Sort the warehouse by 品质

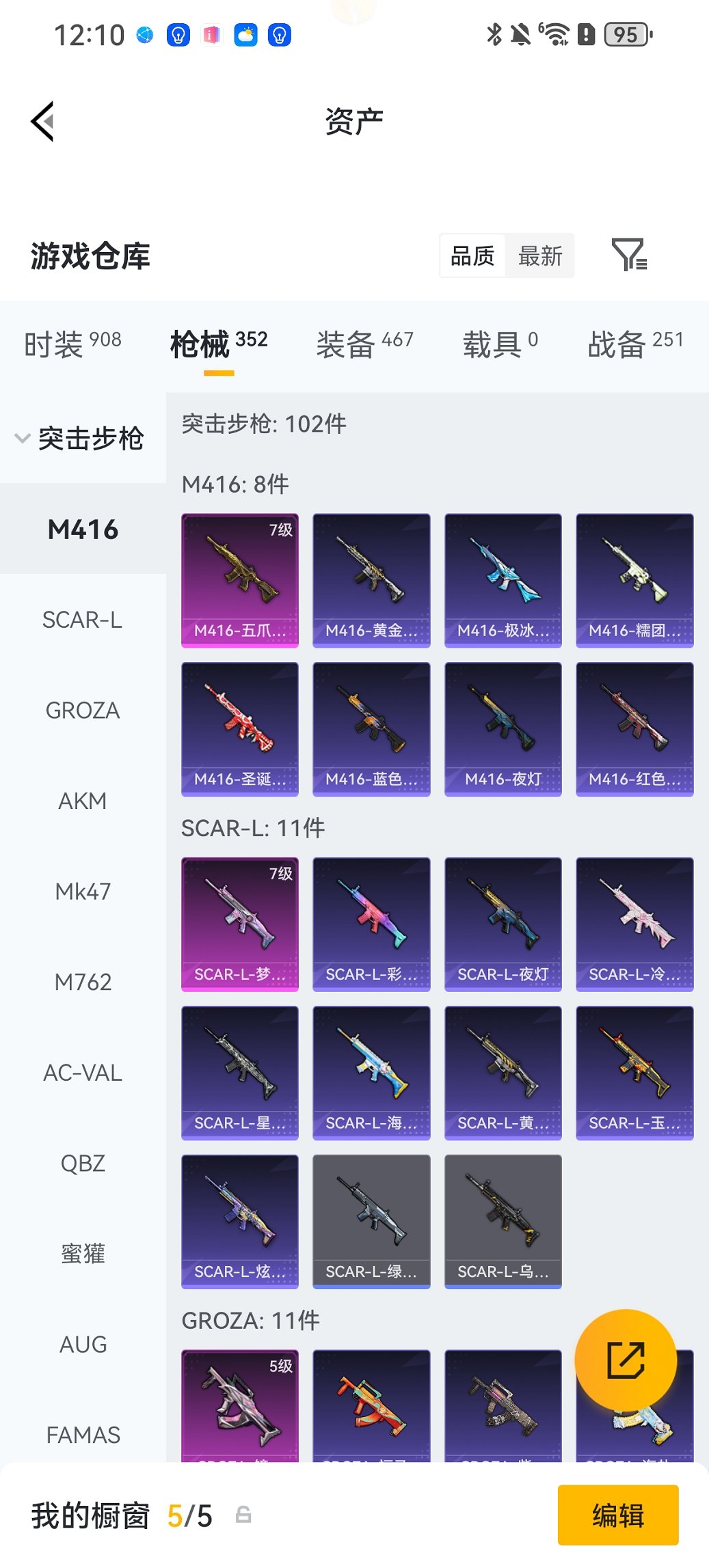(x=472, y=256)
